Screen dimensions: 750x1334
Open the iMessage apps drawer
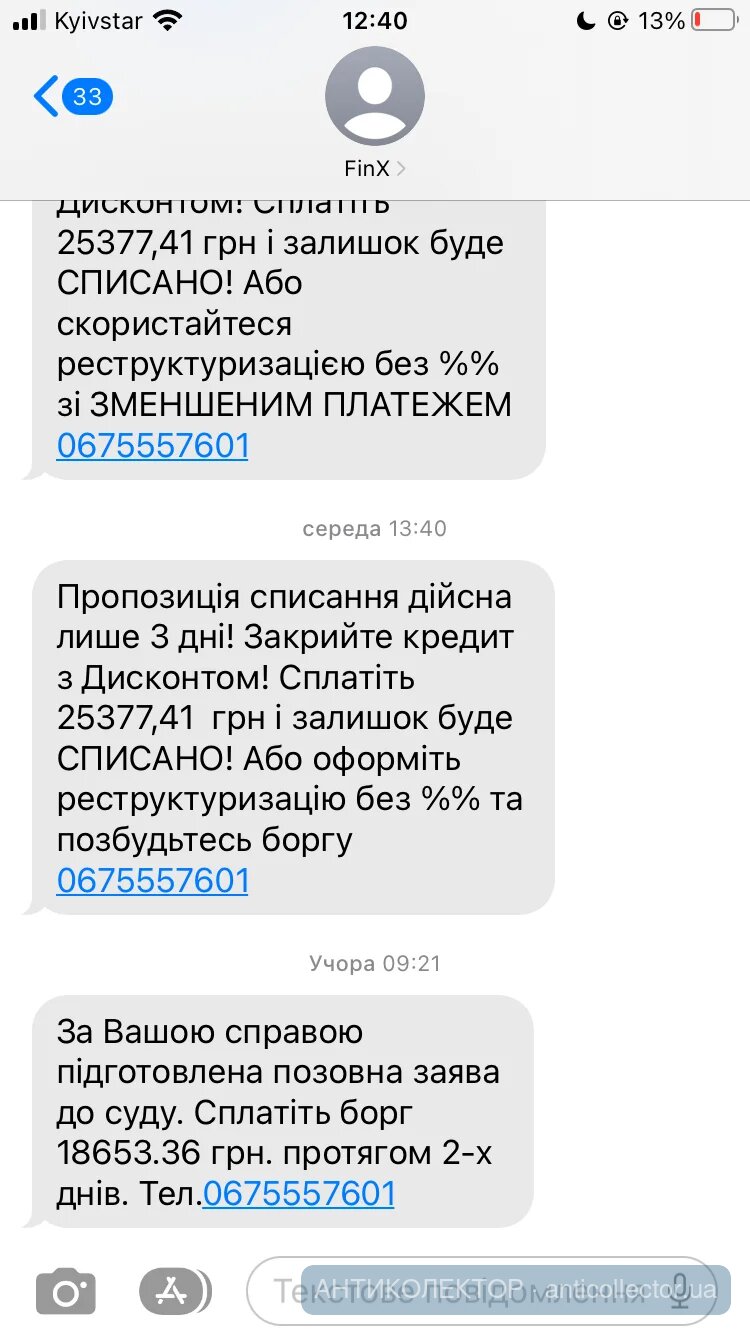pyautogui.click(x=174, y=1291)
